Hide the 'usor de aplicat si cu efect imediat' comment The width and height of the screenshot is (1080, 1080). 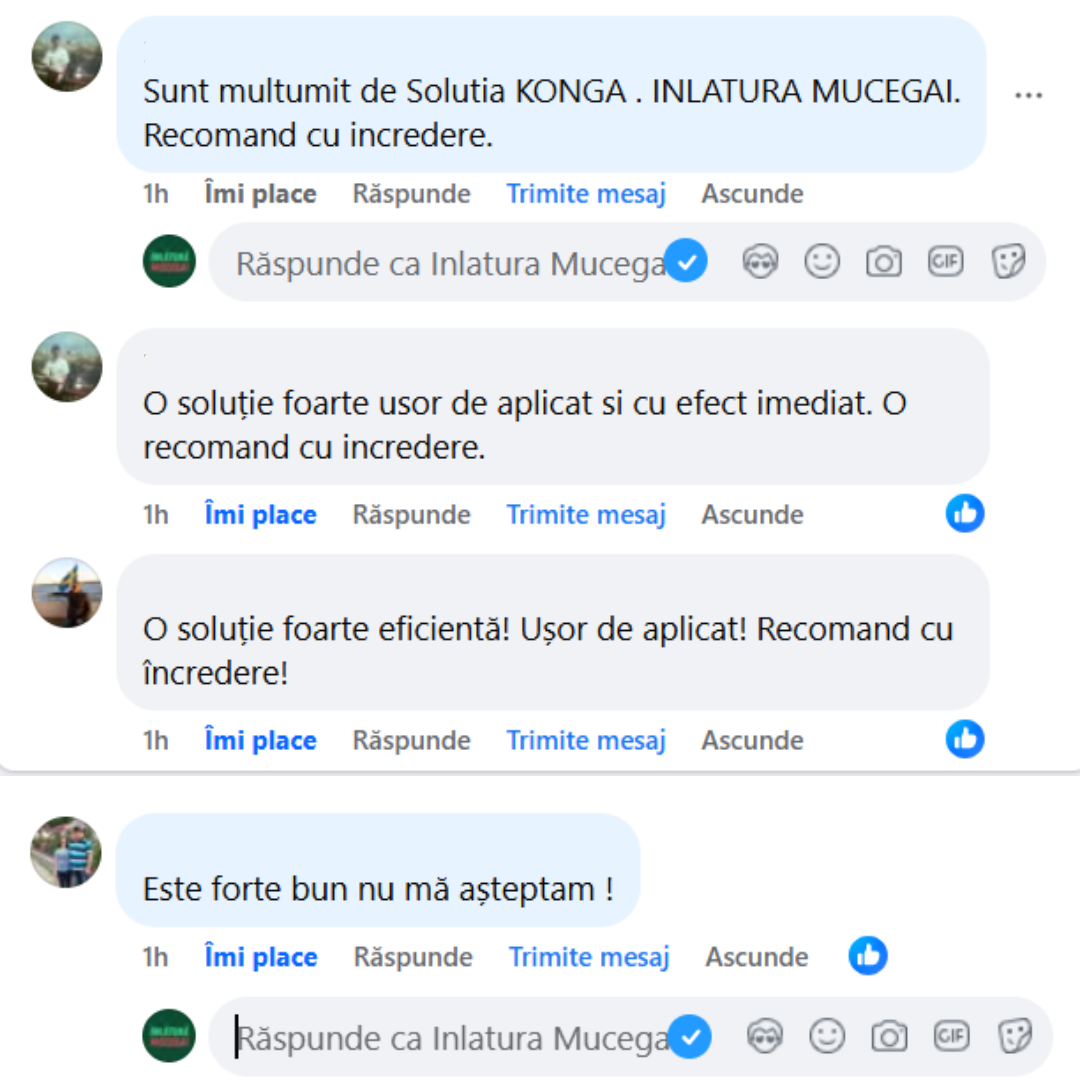[x=752, y=515]
